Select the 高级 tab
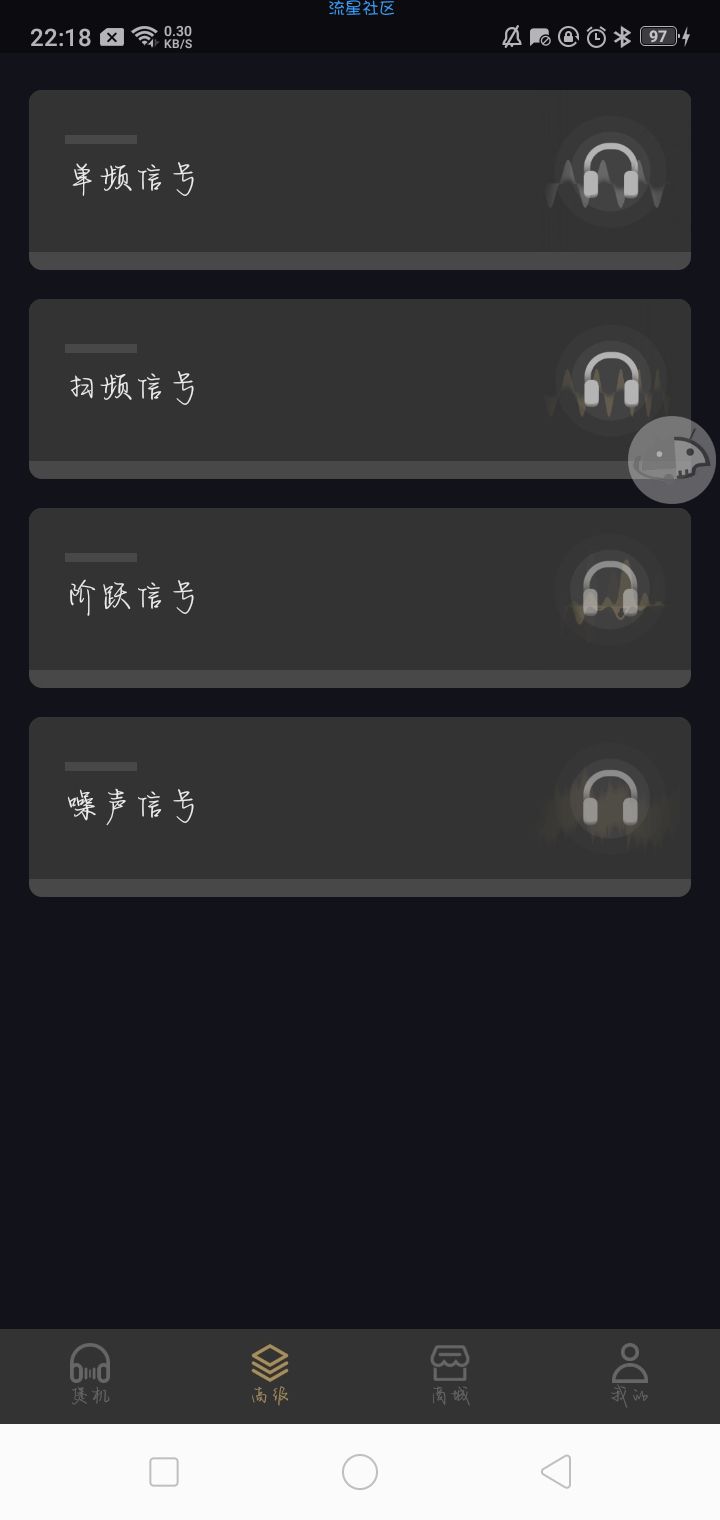Screen dimensions: 720x1520 coord(270,1375)
